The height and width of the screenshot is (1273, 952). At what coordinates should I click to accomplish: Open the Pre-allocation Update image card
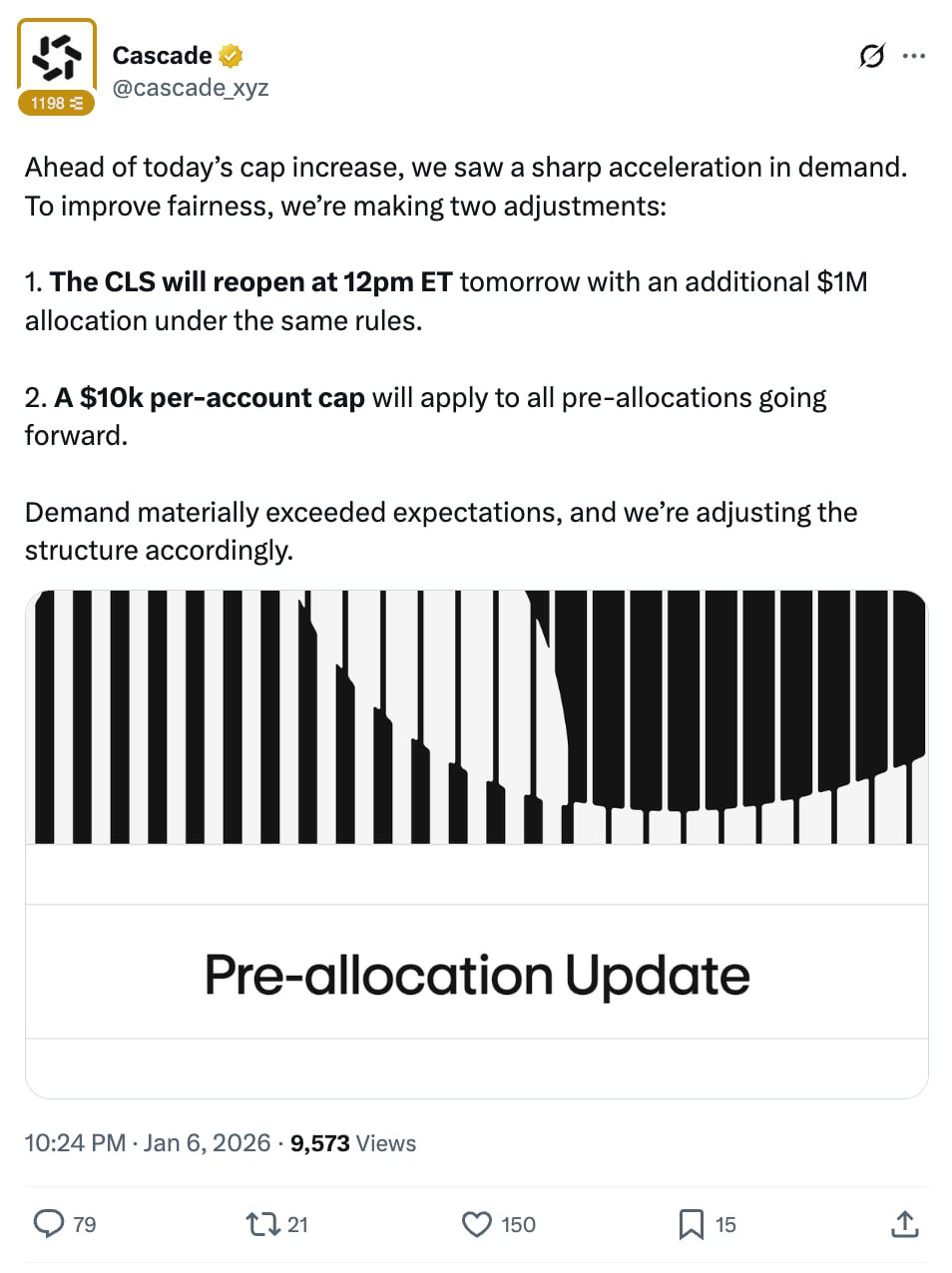[x=476, y=843]
